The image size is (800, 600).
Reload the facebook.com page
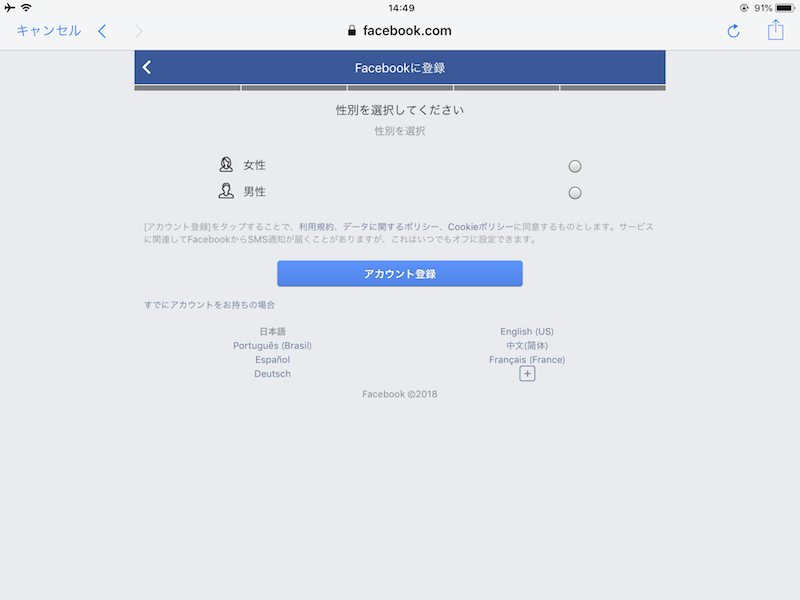point(733,31)
